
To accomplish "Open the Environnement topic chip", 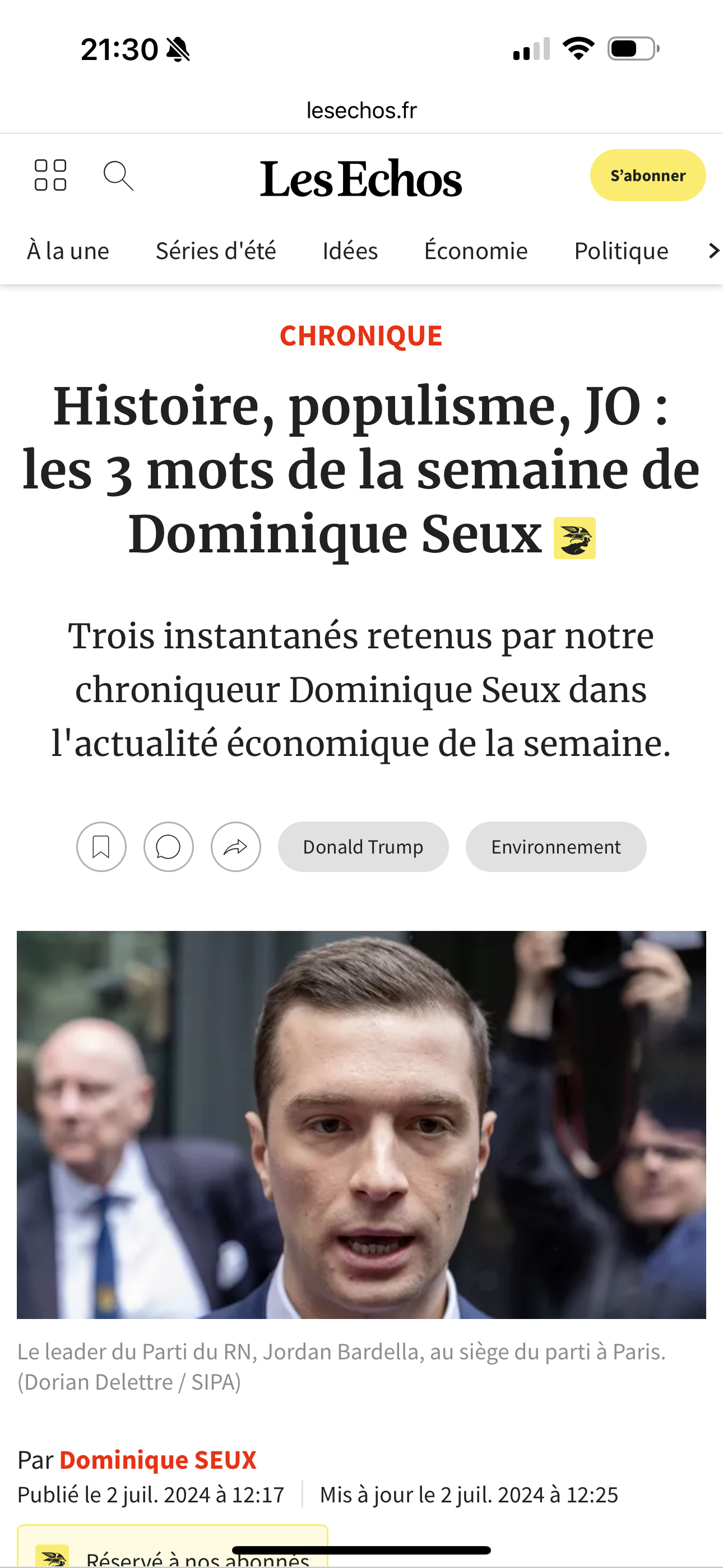I will 555,847.
